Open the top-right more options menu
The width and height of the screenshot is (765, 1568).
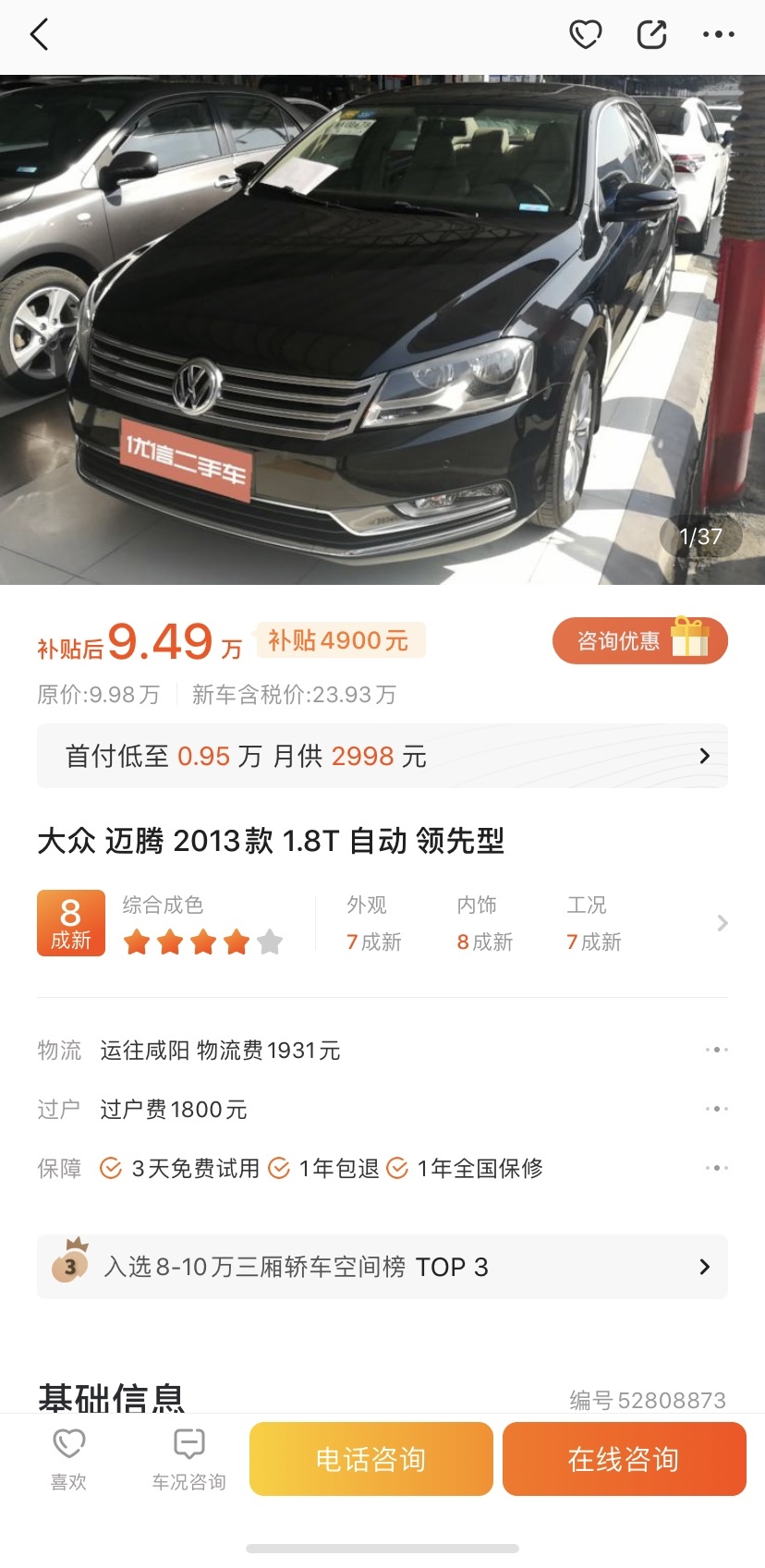tap(719, 34)
